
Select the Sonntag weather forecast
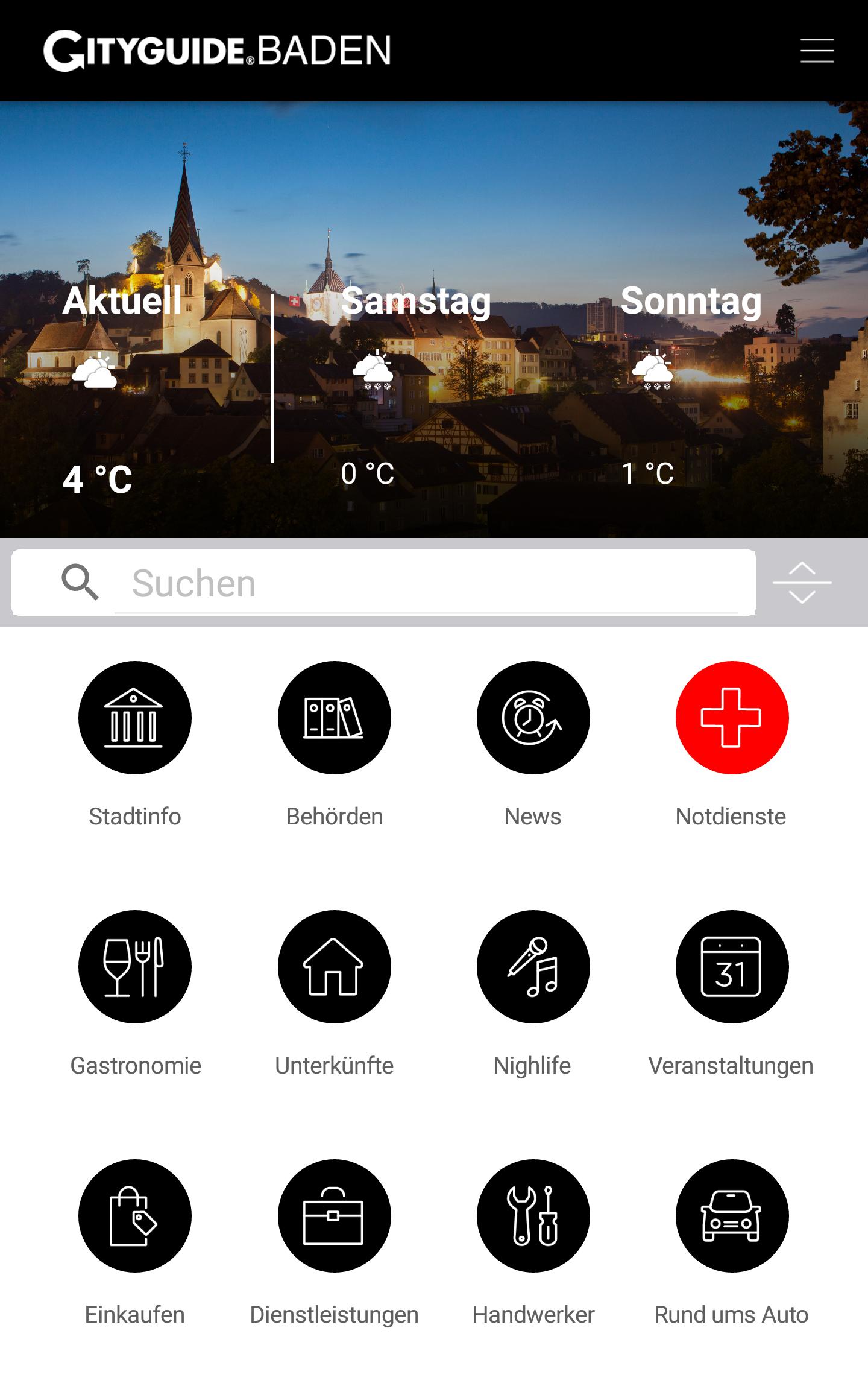click(692, 386)
